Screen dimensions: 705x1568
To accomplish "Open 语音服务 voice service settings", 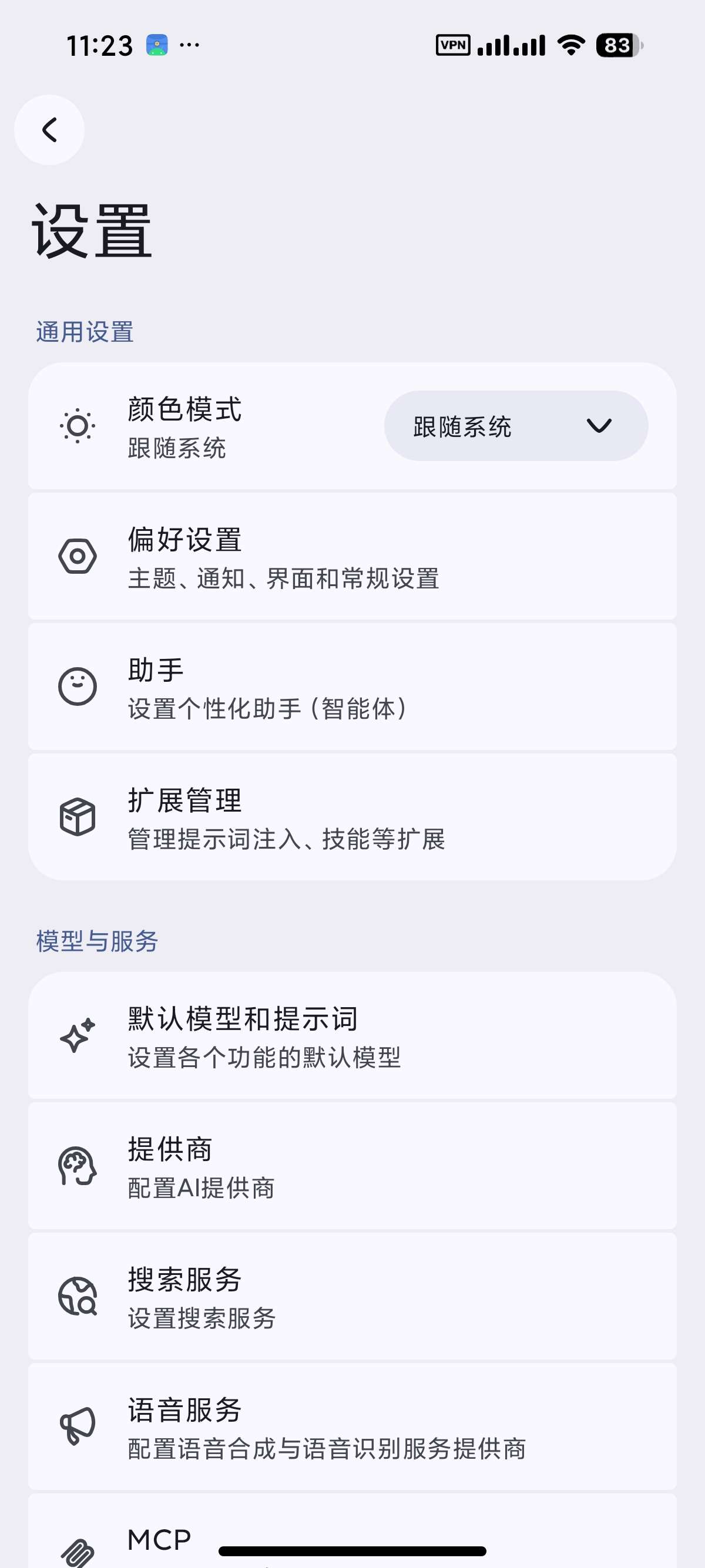I will [352, 1426].
